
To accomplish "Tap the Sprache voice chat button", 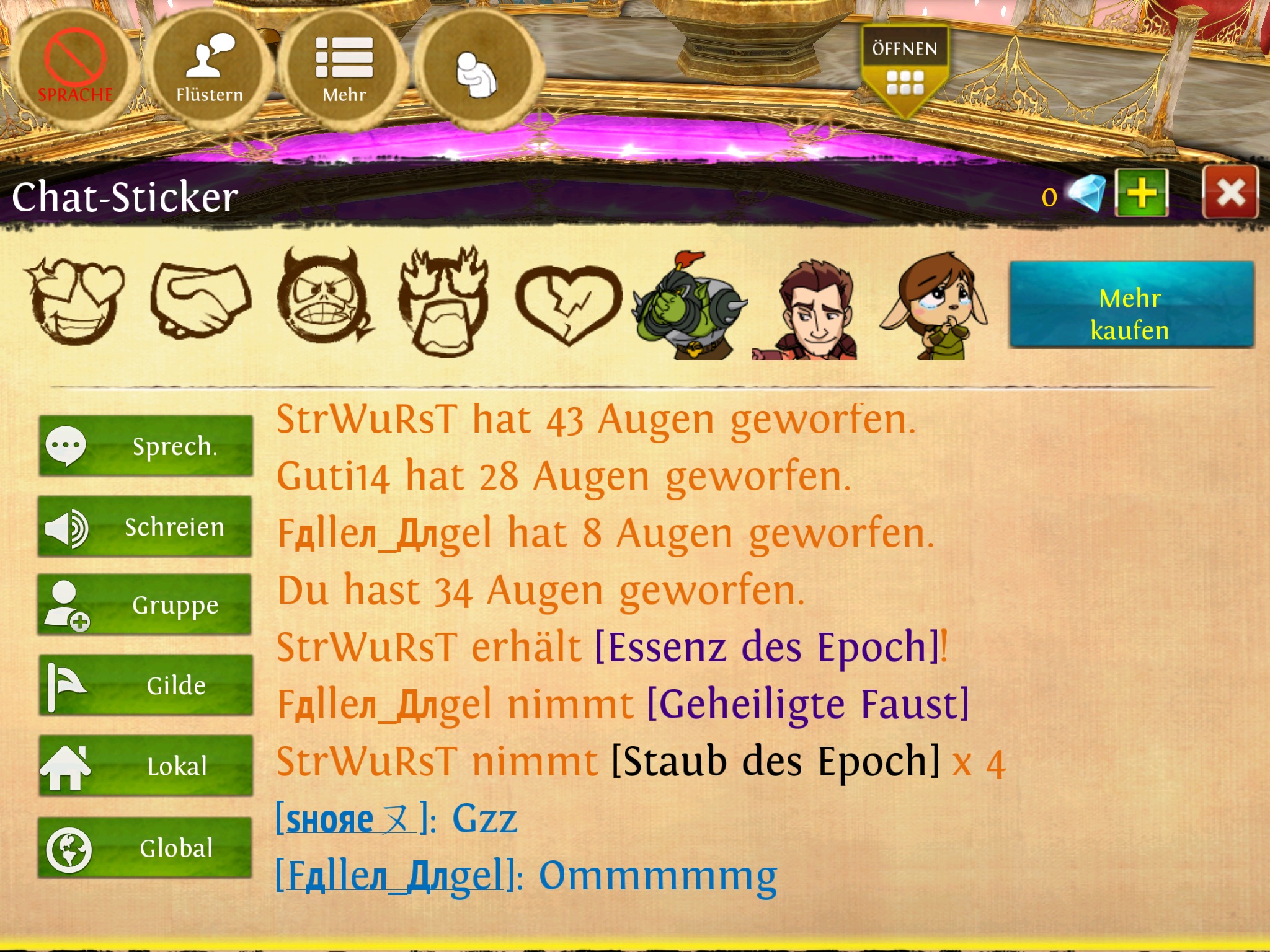I will pyautogui.click(x=74, y=67).
